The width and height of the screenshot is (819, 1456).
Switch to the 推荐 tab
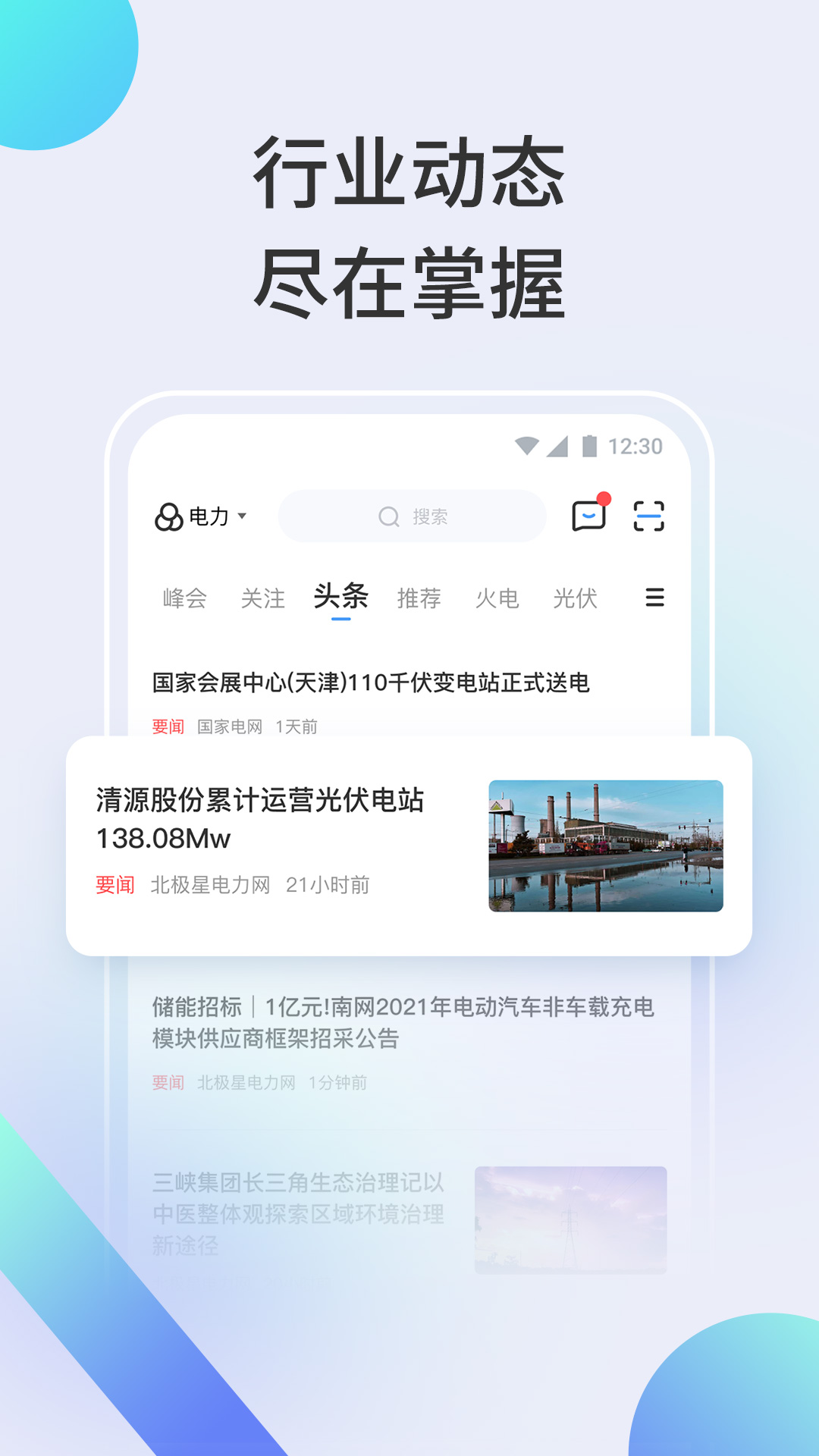[x=420, y=598]
